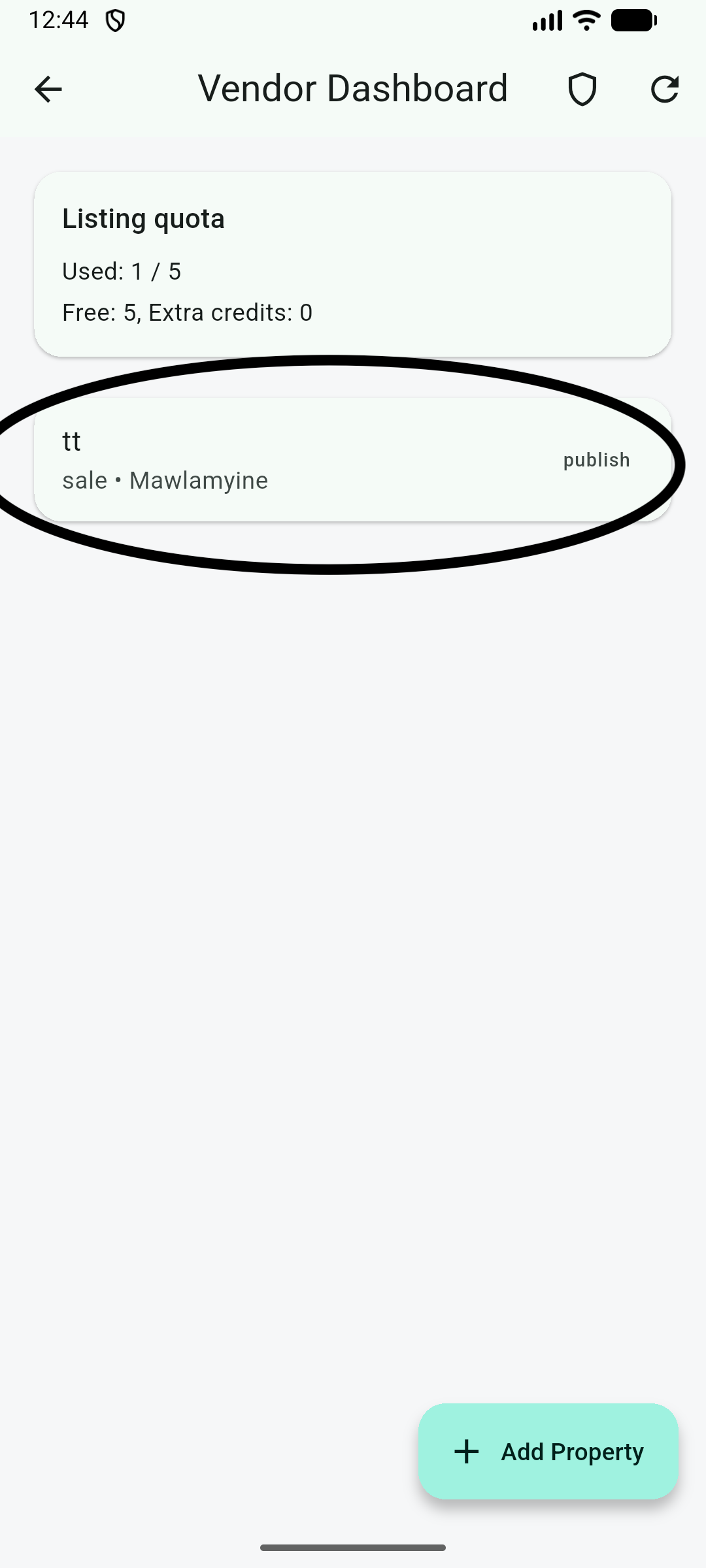Screen dimensions: 706x1568
Task: Refresh the vendor dashboard
Action: point(664,90)
